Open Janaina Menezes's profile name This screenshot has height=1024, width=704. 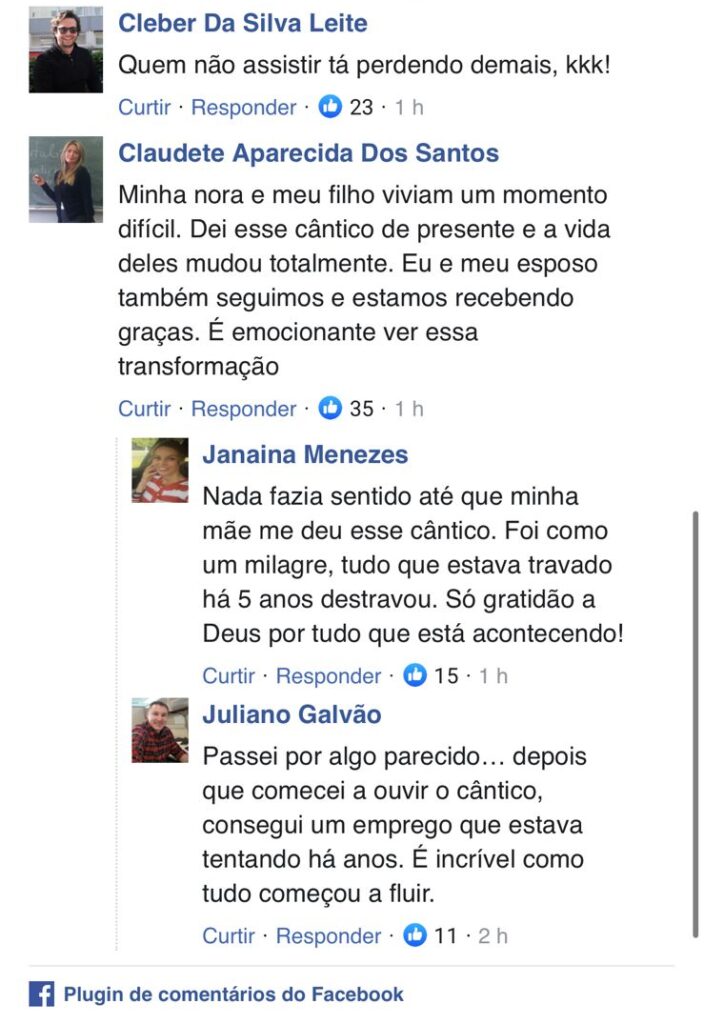click(x=305, y=455)
